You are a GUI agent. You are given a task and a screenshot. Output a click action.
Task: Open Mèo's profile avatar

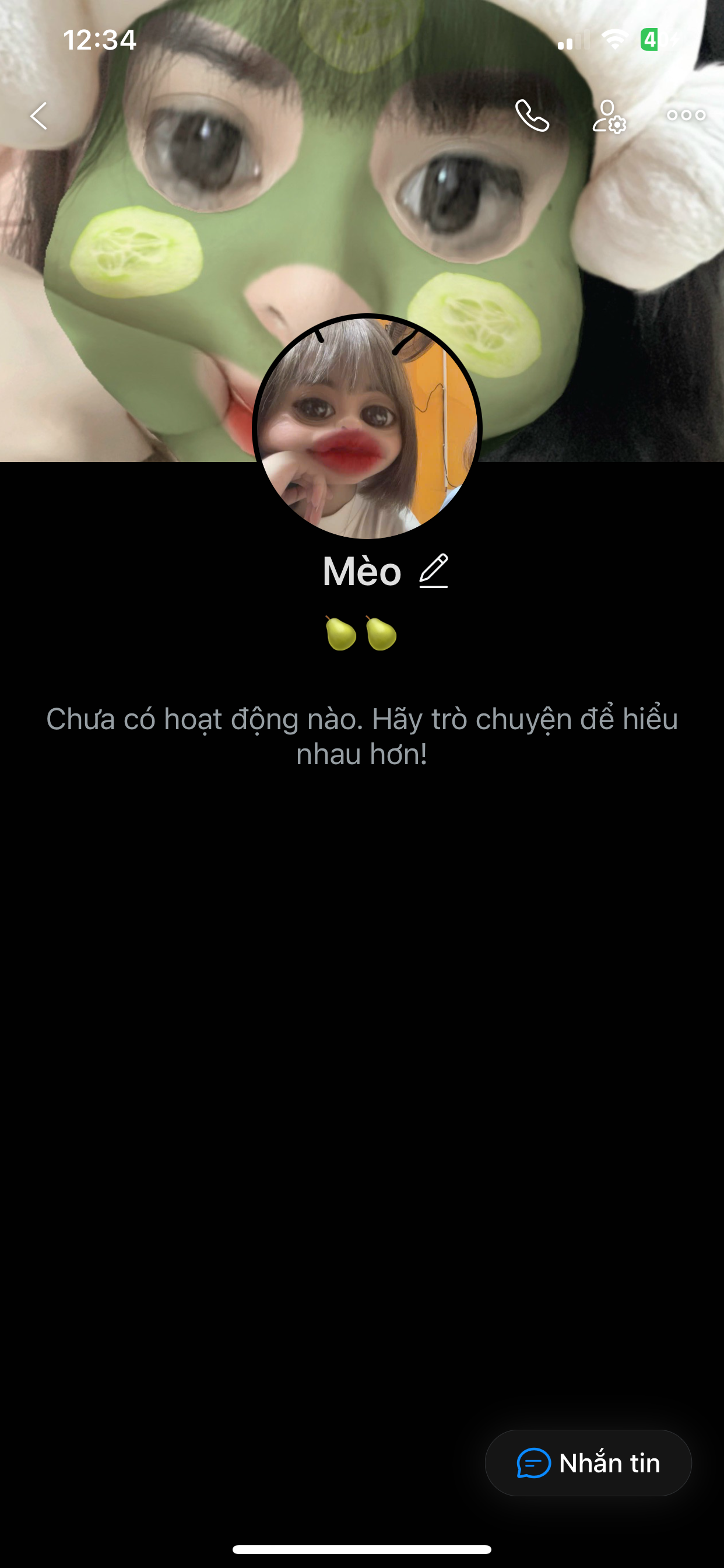pos(367,428)
